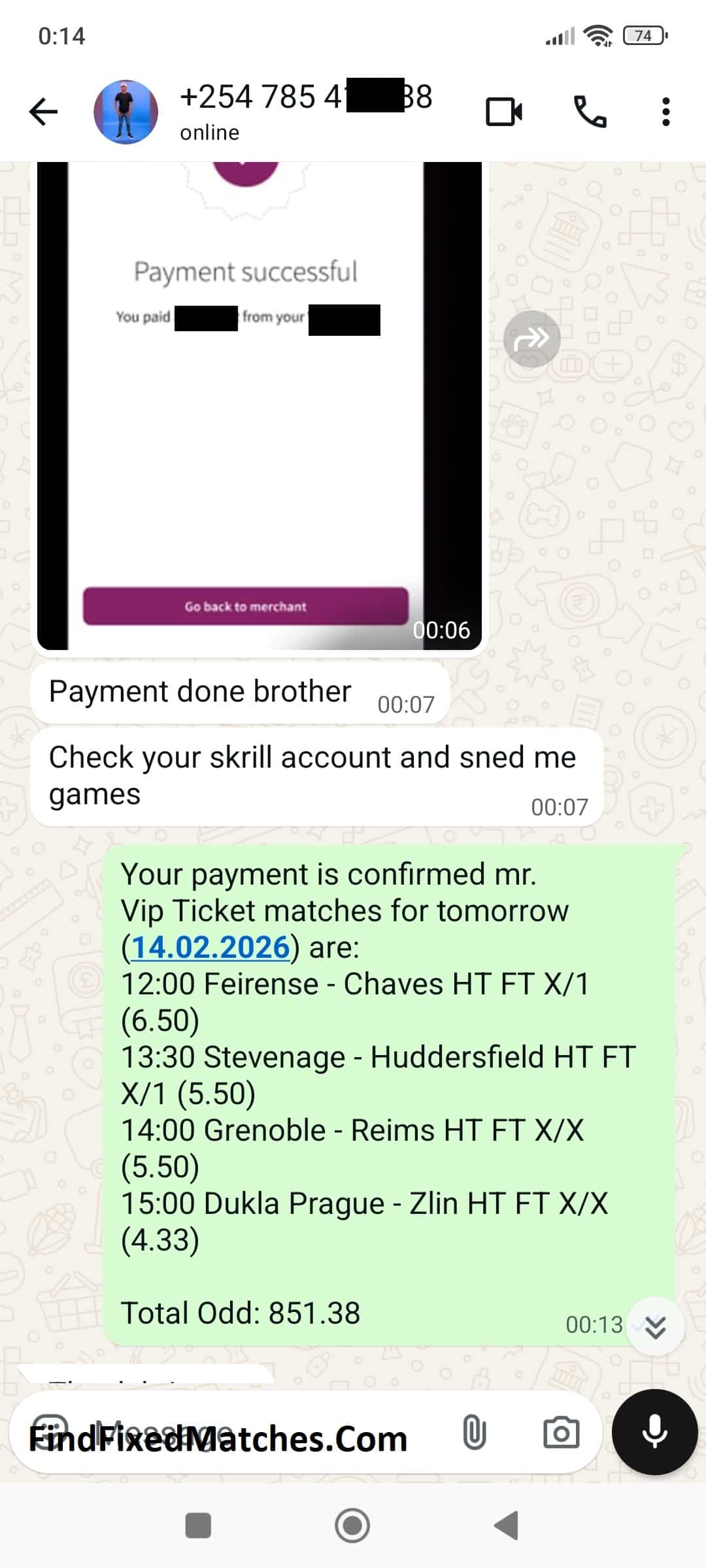
Task: Tap the system home button
Action: pos(352,1526)
